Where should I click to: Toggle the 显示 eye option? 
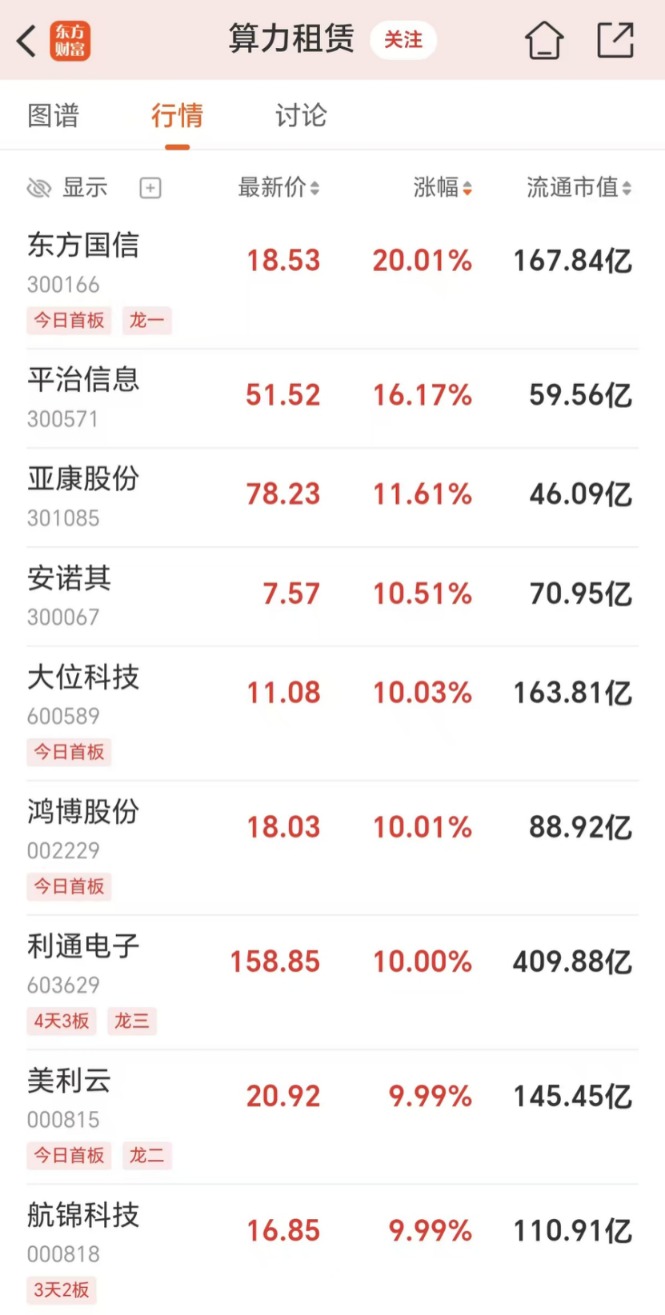(67, 187)
